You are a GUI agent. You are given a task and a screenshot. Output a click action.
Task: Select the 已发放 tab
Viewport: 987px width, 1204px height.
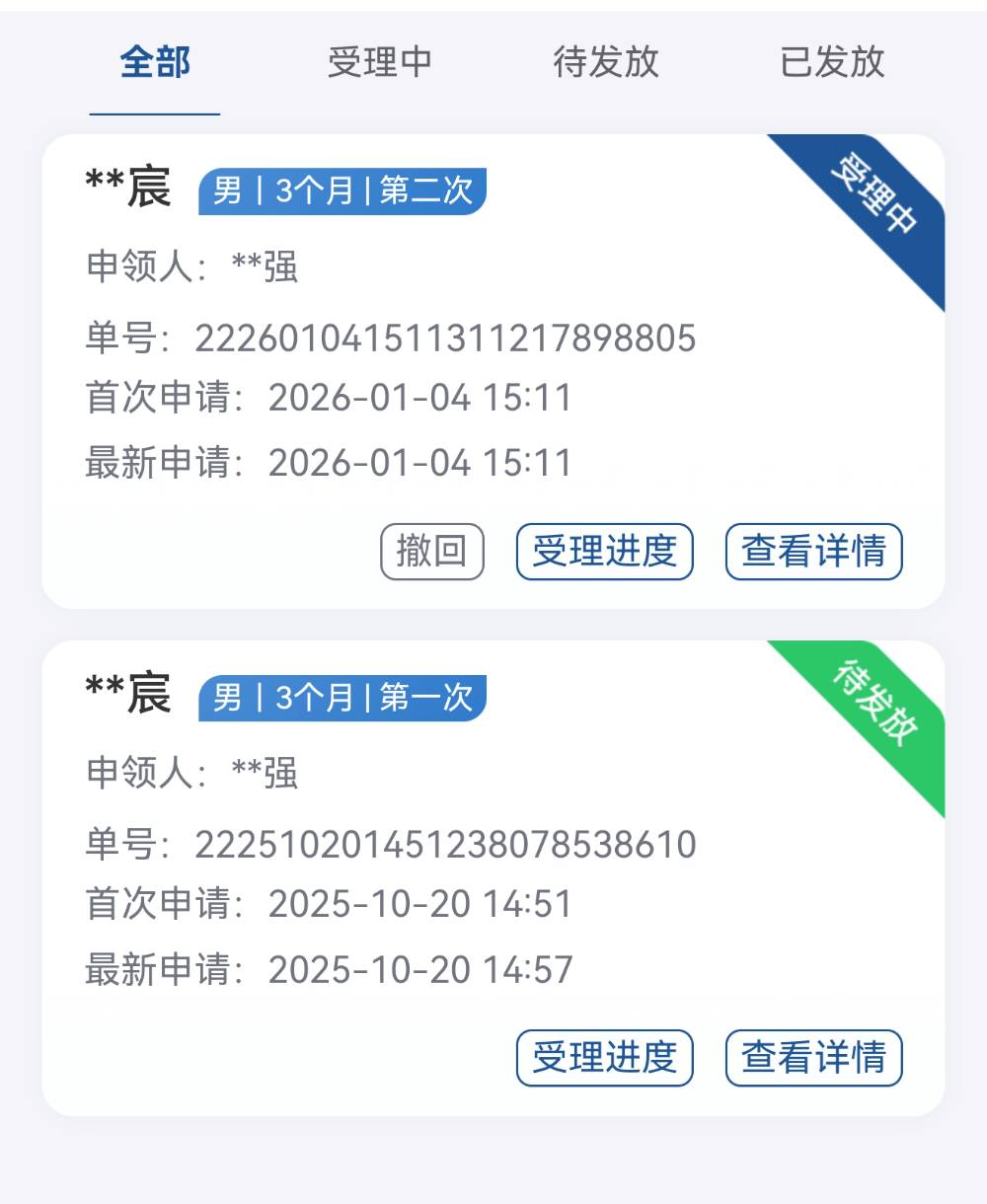click(832, 62)
